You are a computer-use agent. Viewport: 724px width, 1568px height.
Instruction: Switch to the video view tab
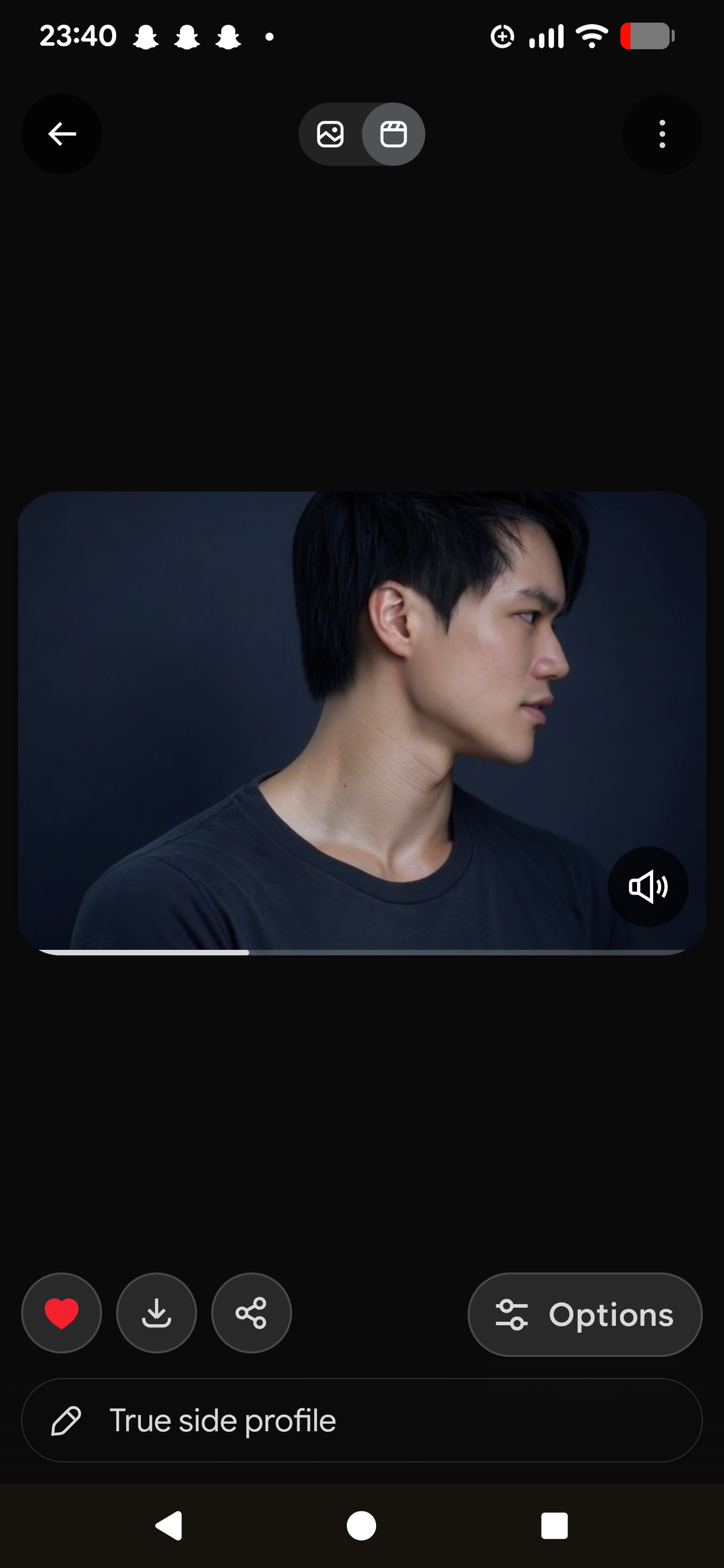pos(393,134)
